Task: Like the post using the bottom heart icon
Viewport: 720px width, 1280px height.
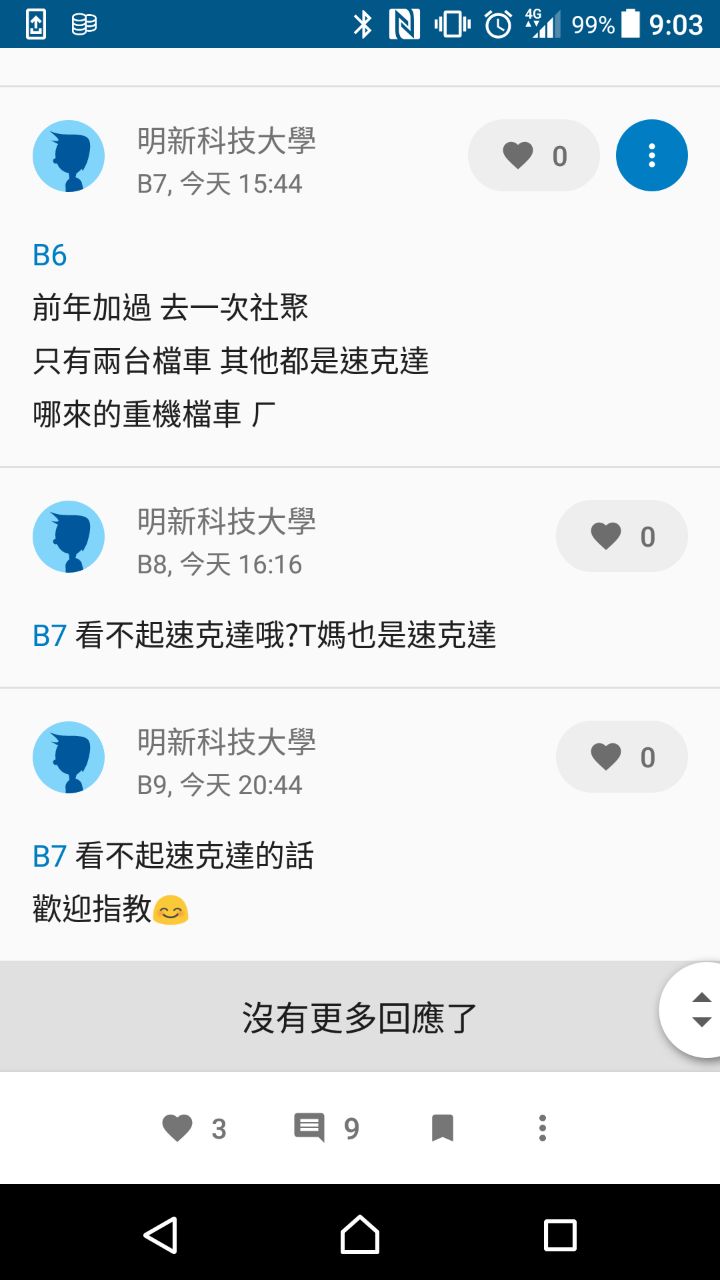Action: click(178, 1129)
